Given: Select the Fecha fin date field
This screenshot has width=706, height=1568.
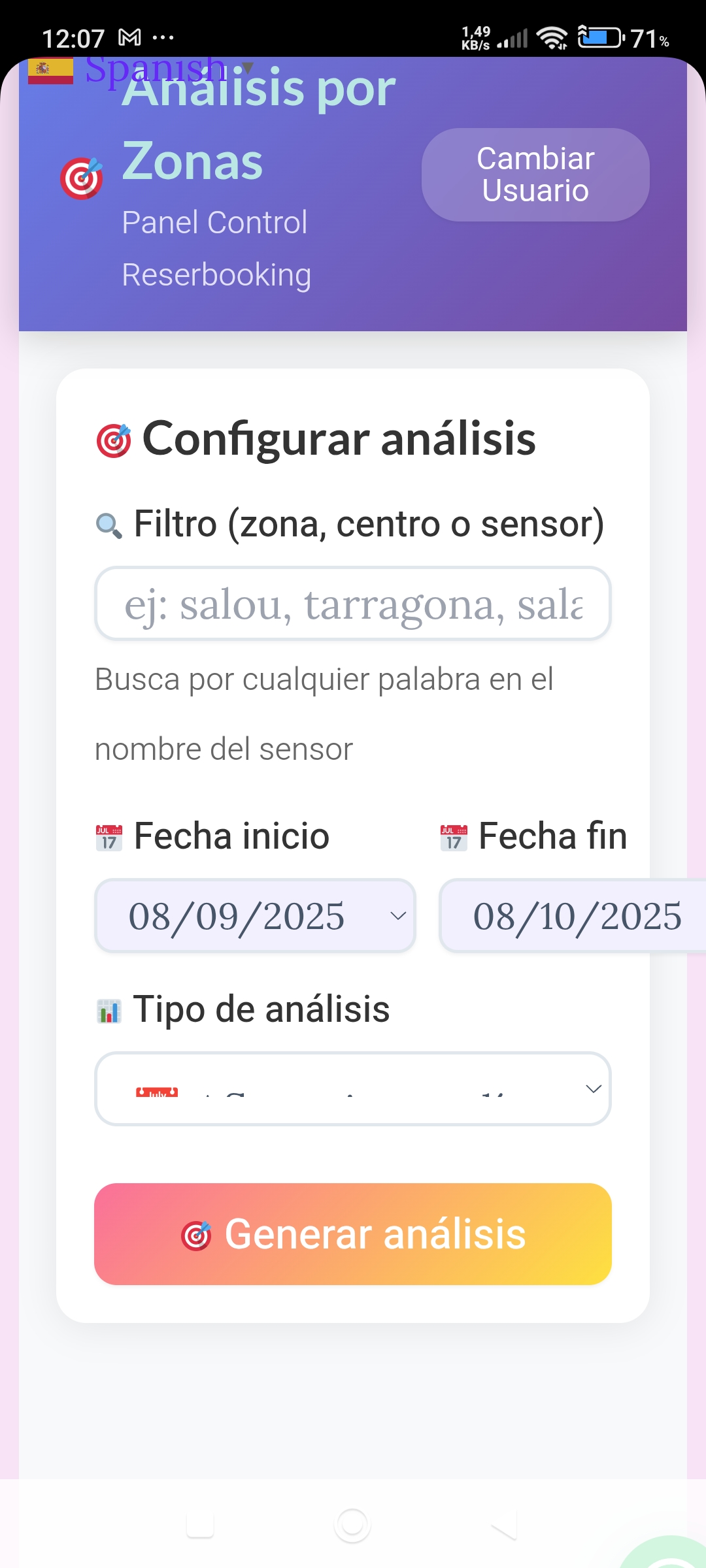Looking at the screenshot, I should tap(575, 918).
